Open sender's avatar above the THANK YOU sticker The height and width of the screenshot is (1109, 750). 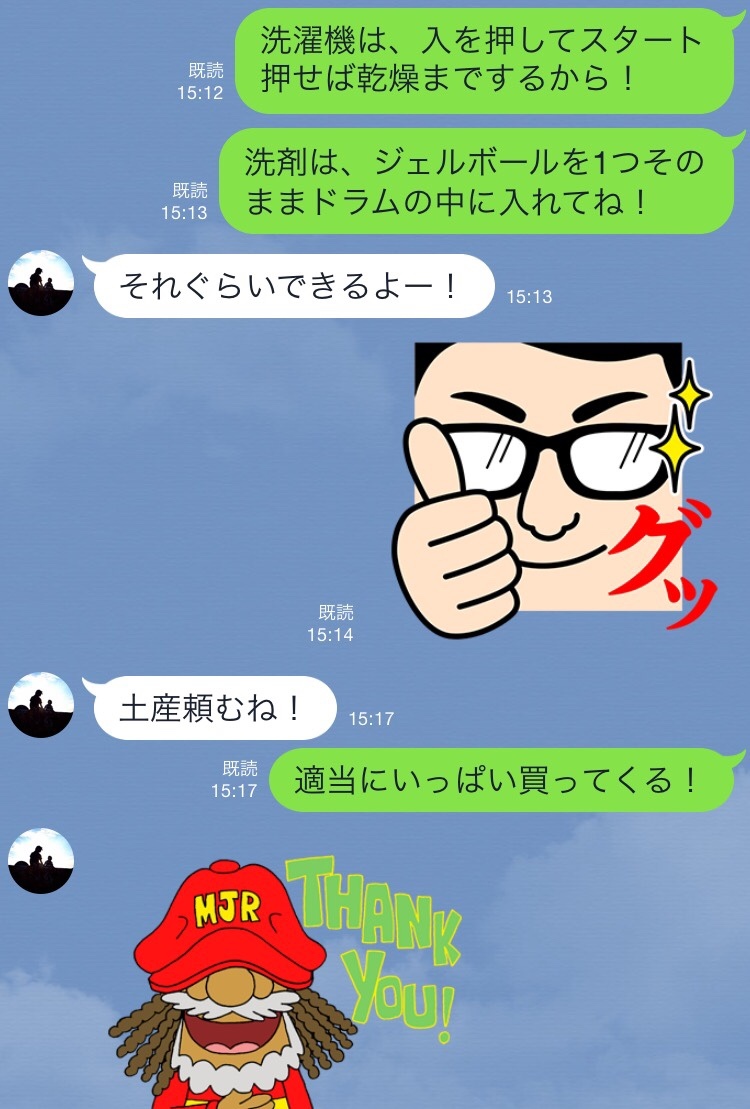41,861
